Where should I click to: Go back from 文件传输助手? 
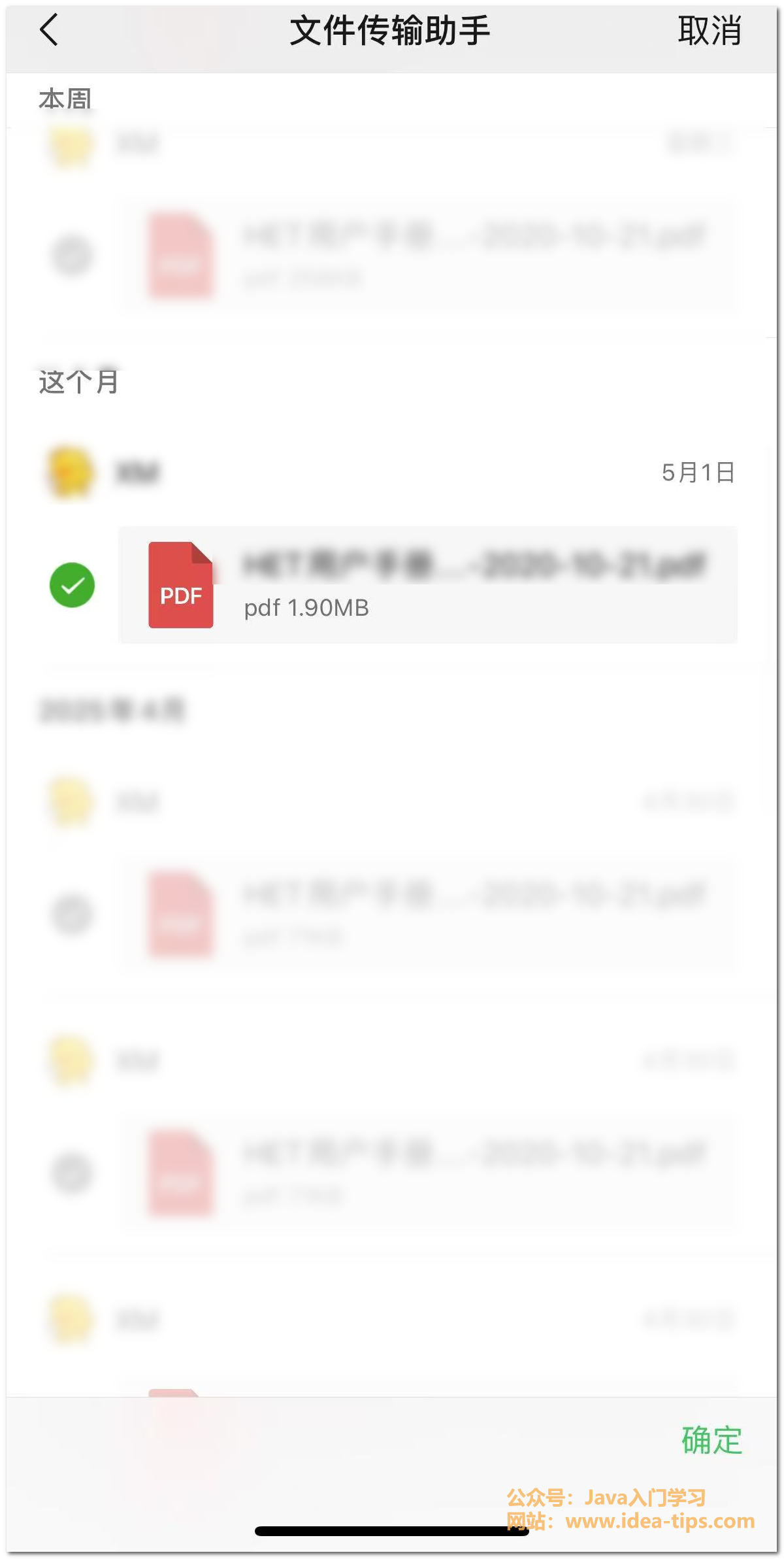point(49,31)
